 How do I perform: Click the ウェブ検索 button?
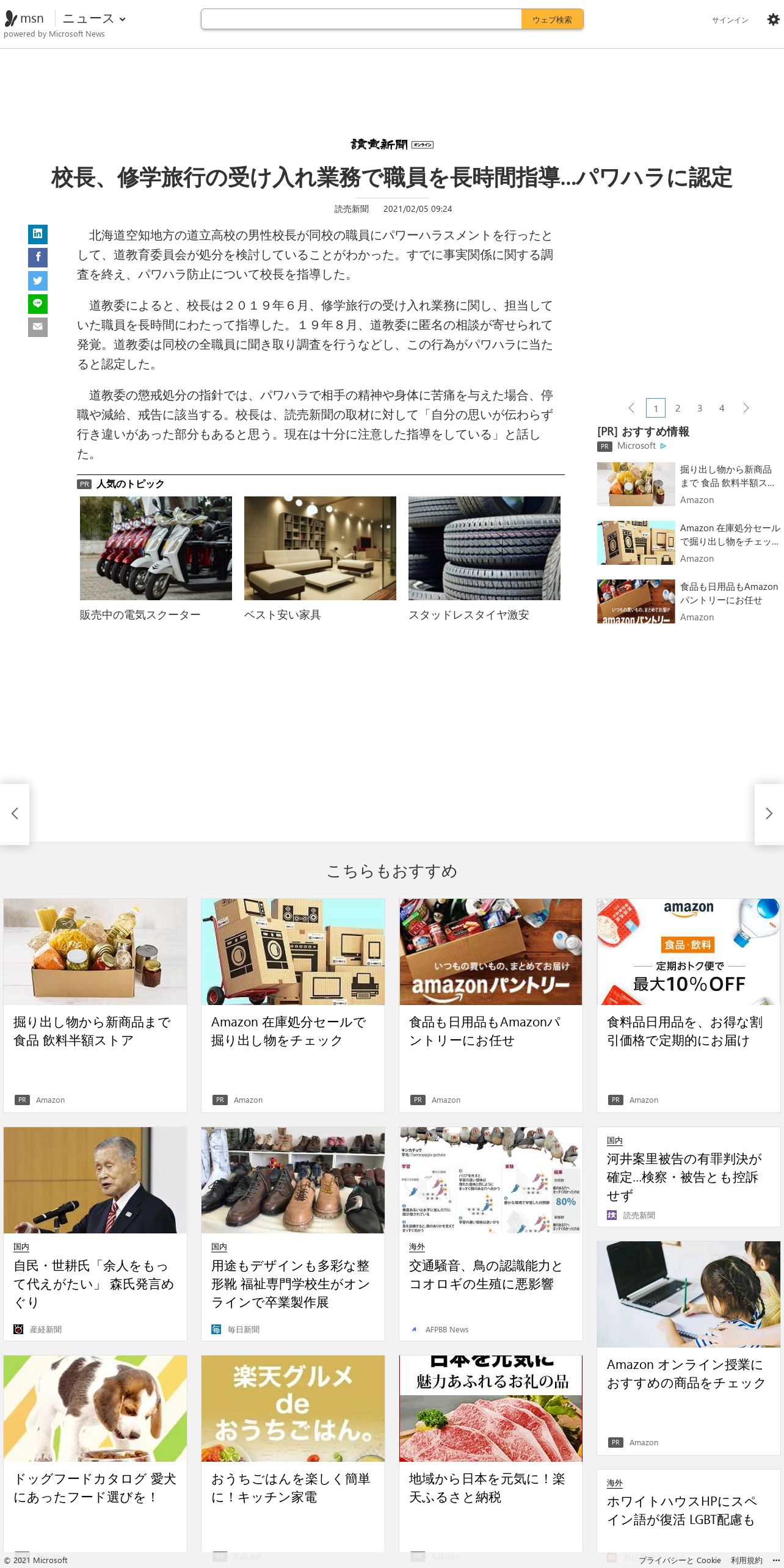point(552,19)
